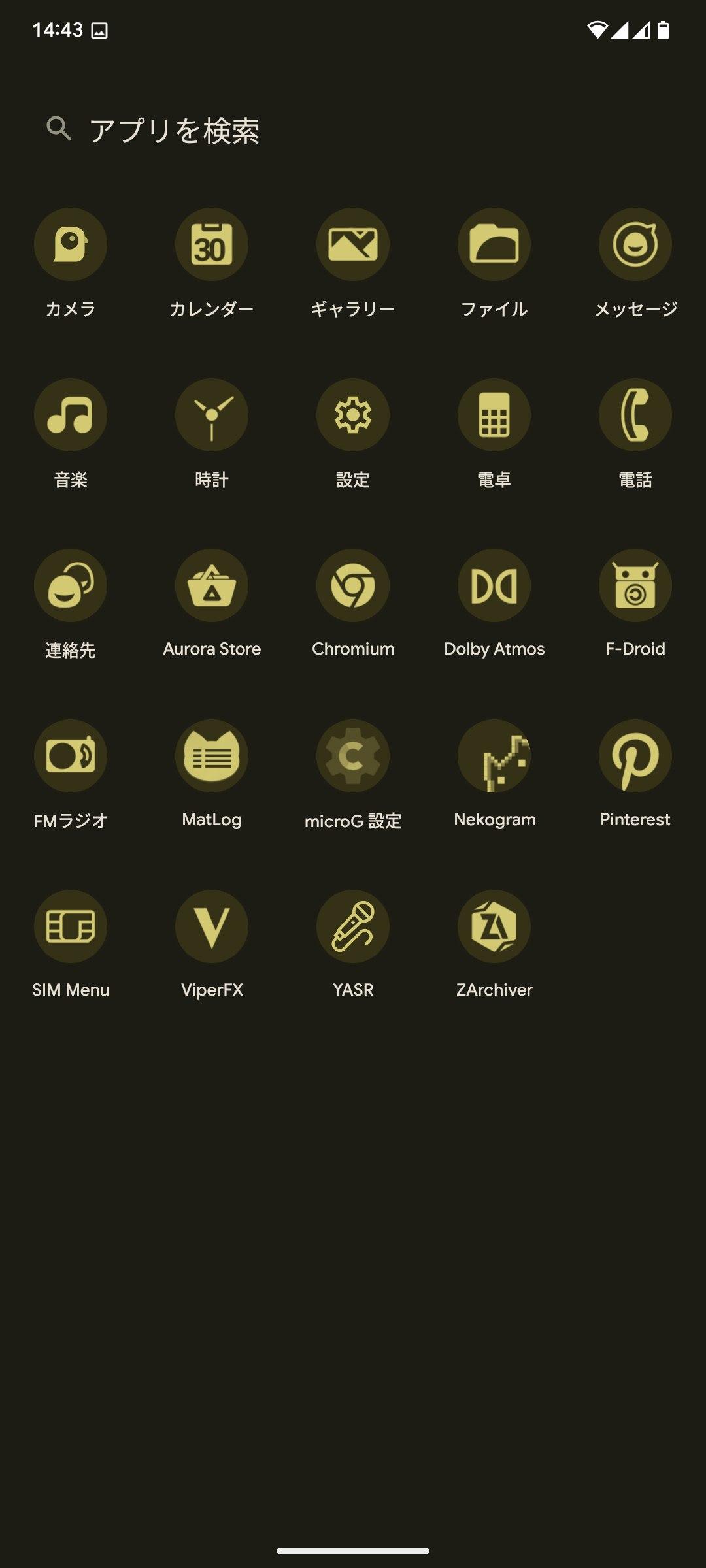This screenshot has height=1568, width=706.
Task: Tap the アプリを検索 search field
Action: 353,129
